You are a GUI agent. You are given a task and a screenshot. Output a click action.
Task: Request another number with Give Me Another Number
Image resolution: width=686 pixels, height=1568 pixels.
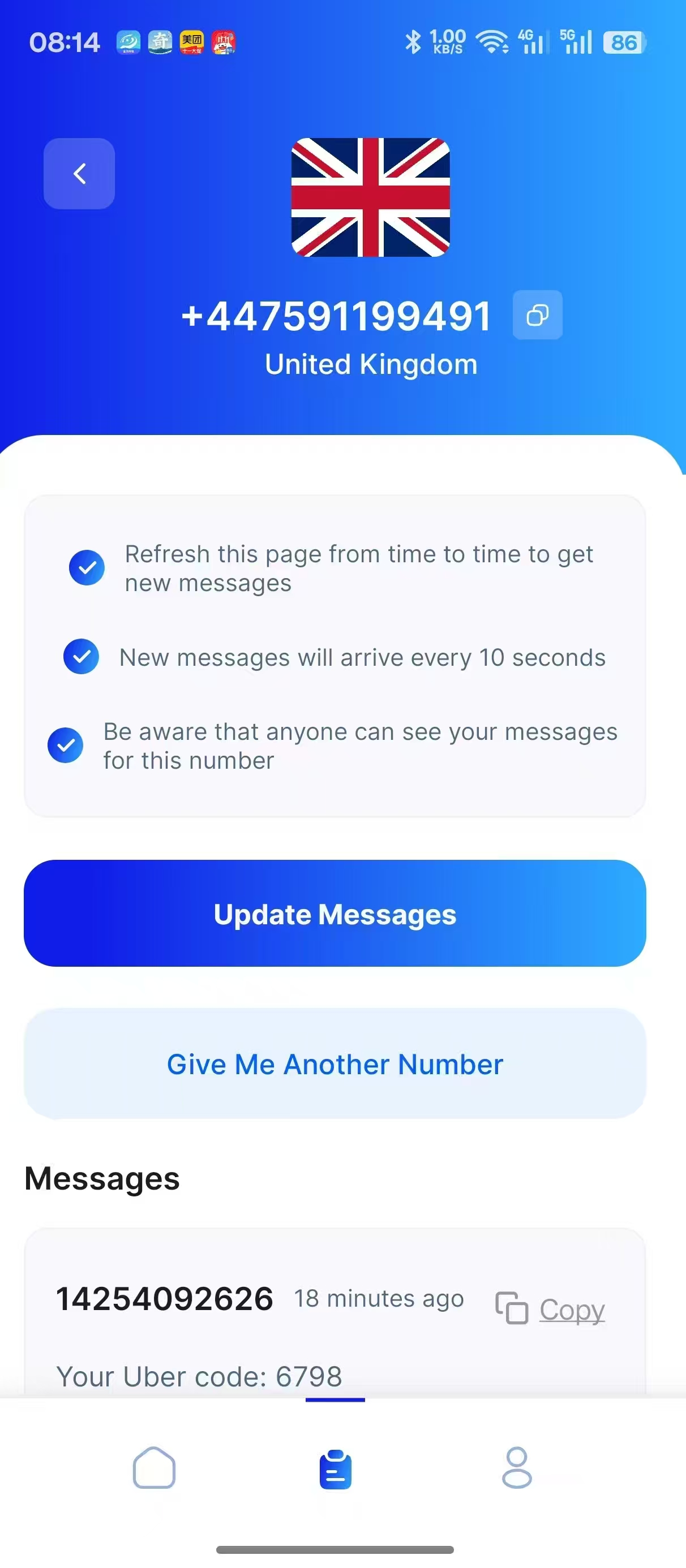pos(335,1064)
